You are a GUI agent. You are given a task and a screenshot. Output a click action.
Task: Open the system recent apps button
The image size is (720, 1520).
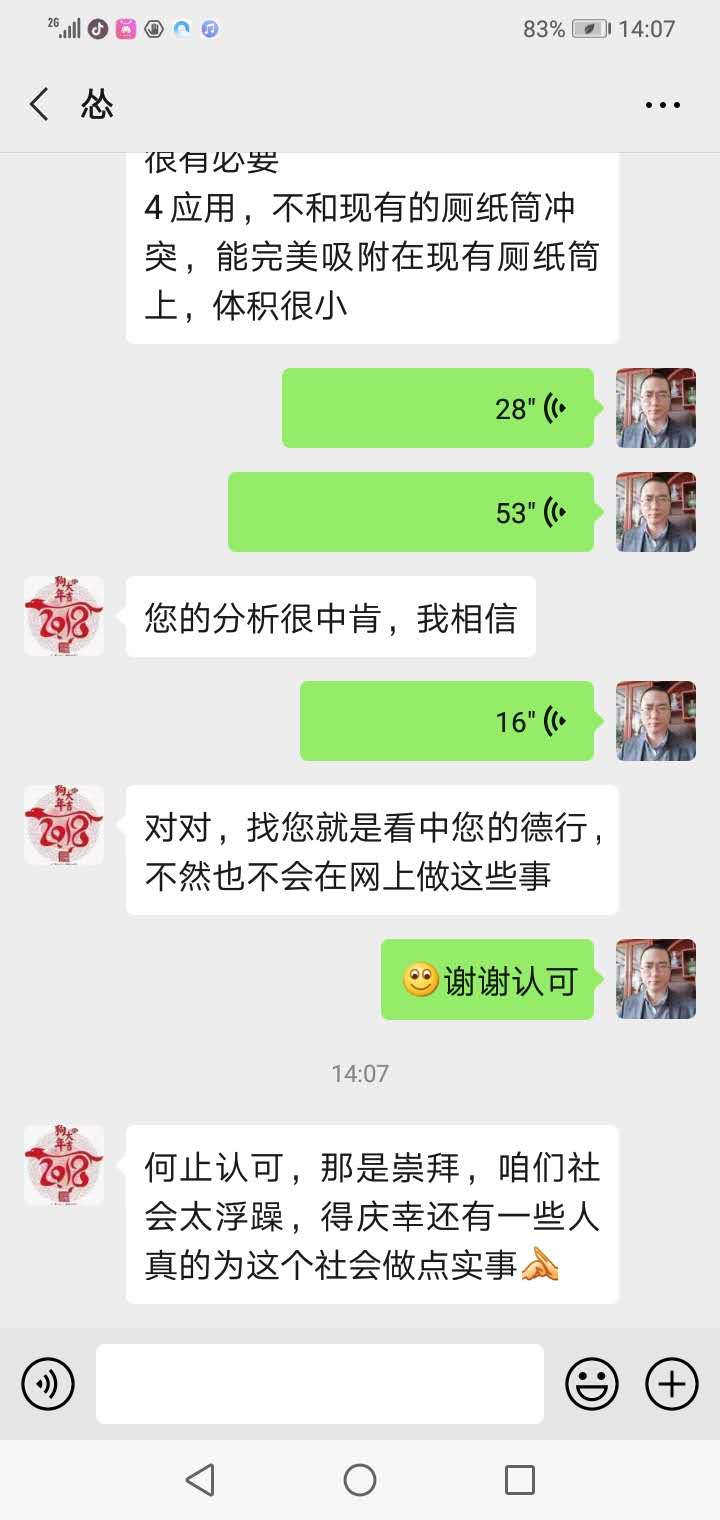(x=520, y=1480)
